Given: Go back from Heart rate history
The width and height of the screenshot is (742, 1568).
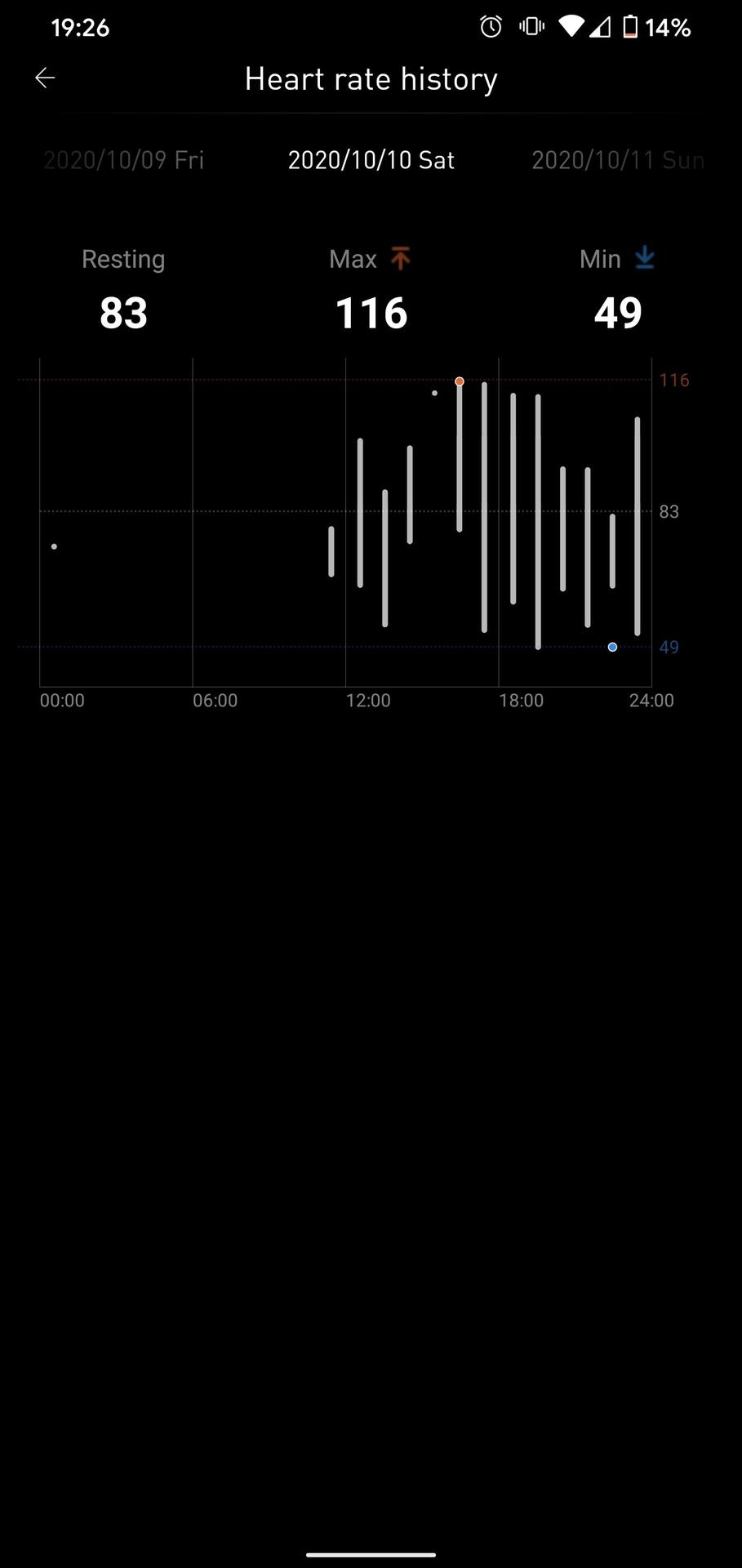Looking at the screenshot, I should 45,78.
